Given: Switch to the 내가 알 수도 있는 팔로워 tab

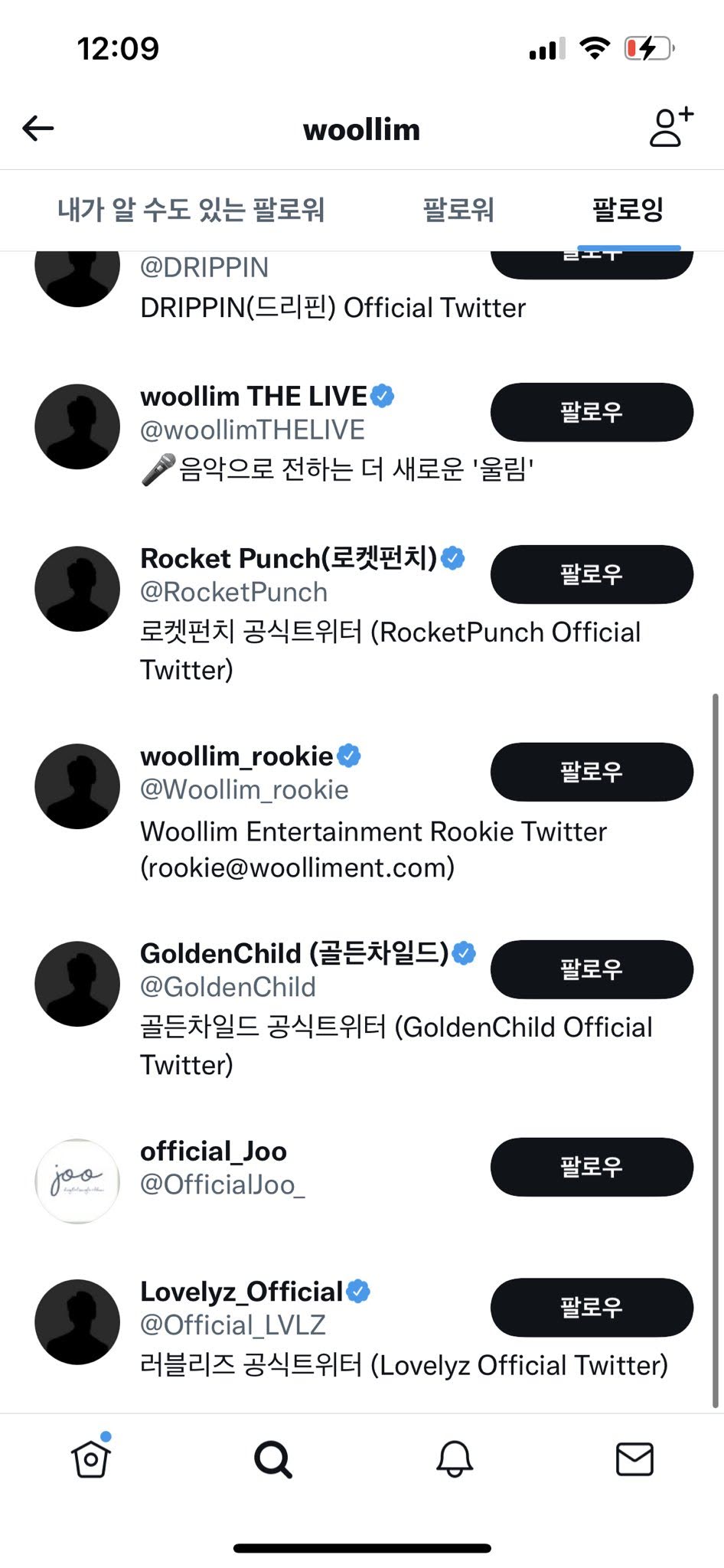Looking at the screenshot, I should click(x=191, y=209).
